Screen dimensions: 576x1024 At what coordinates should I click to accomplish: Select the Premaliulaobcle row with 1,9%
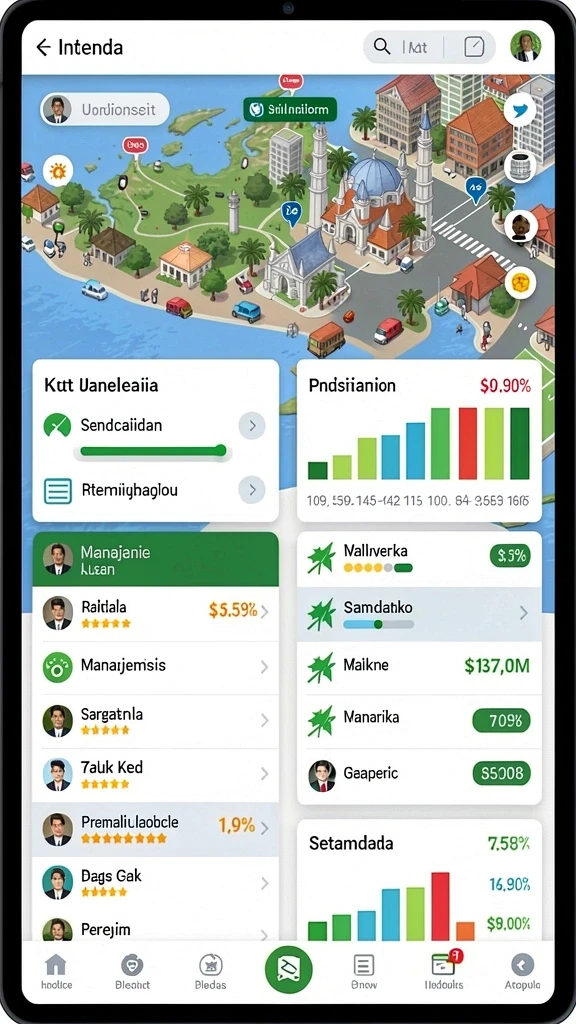[155, 829]
